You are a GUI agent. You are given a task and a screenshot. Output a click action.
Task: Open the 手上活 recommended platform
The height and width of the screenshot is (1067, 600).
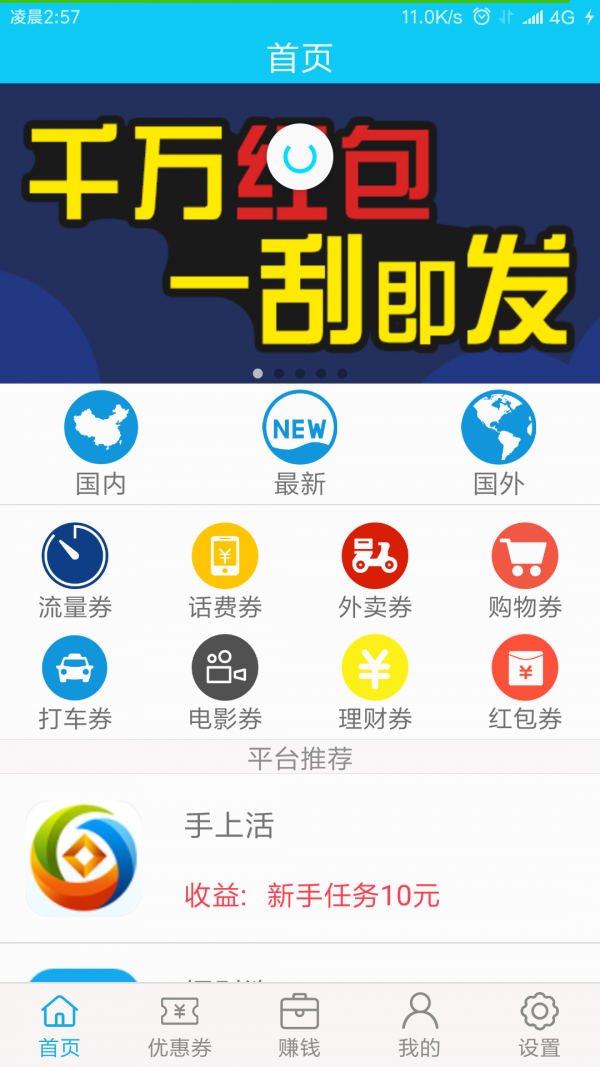[300, 858]
